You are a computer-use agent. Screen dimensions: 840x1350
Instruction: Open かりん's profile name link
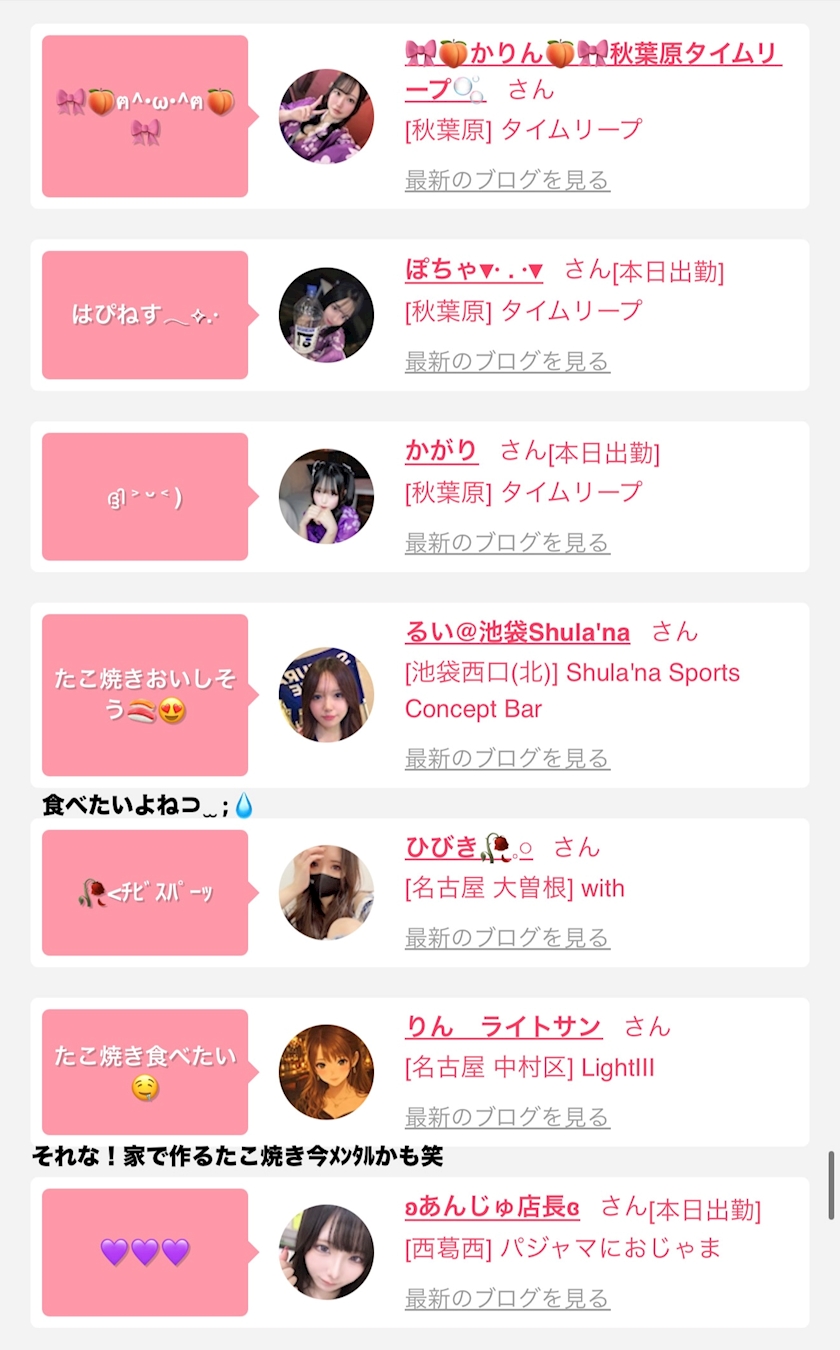pyautogui.click(x=592, y=53)
